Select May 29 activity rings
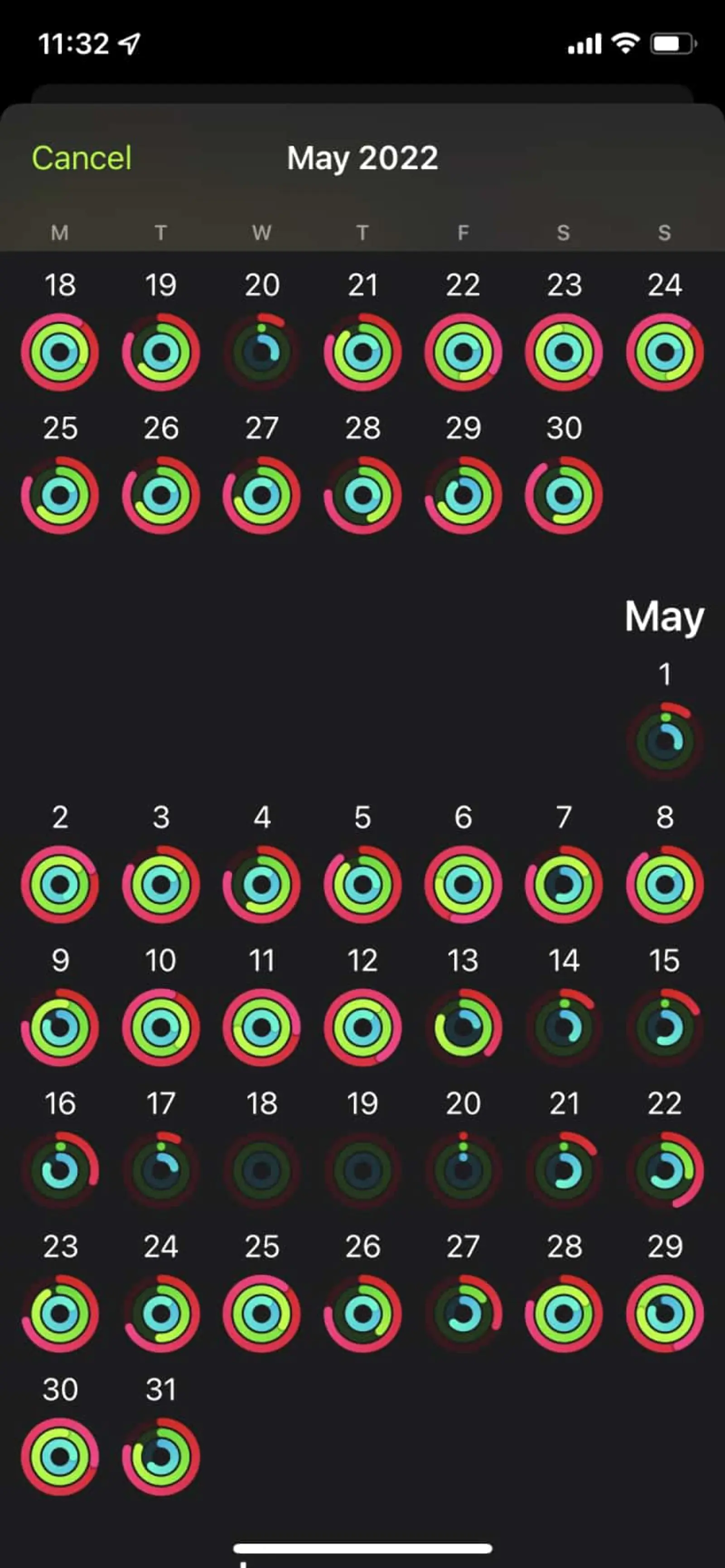 tap(665, 1314)
